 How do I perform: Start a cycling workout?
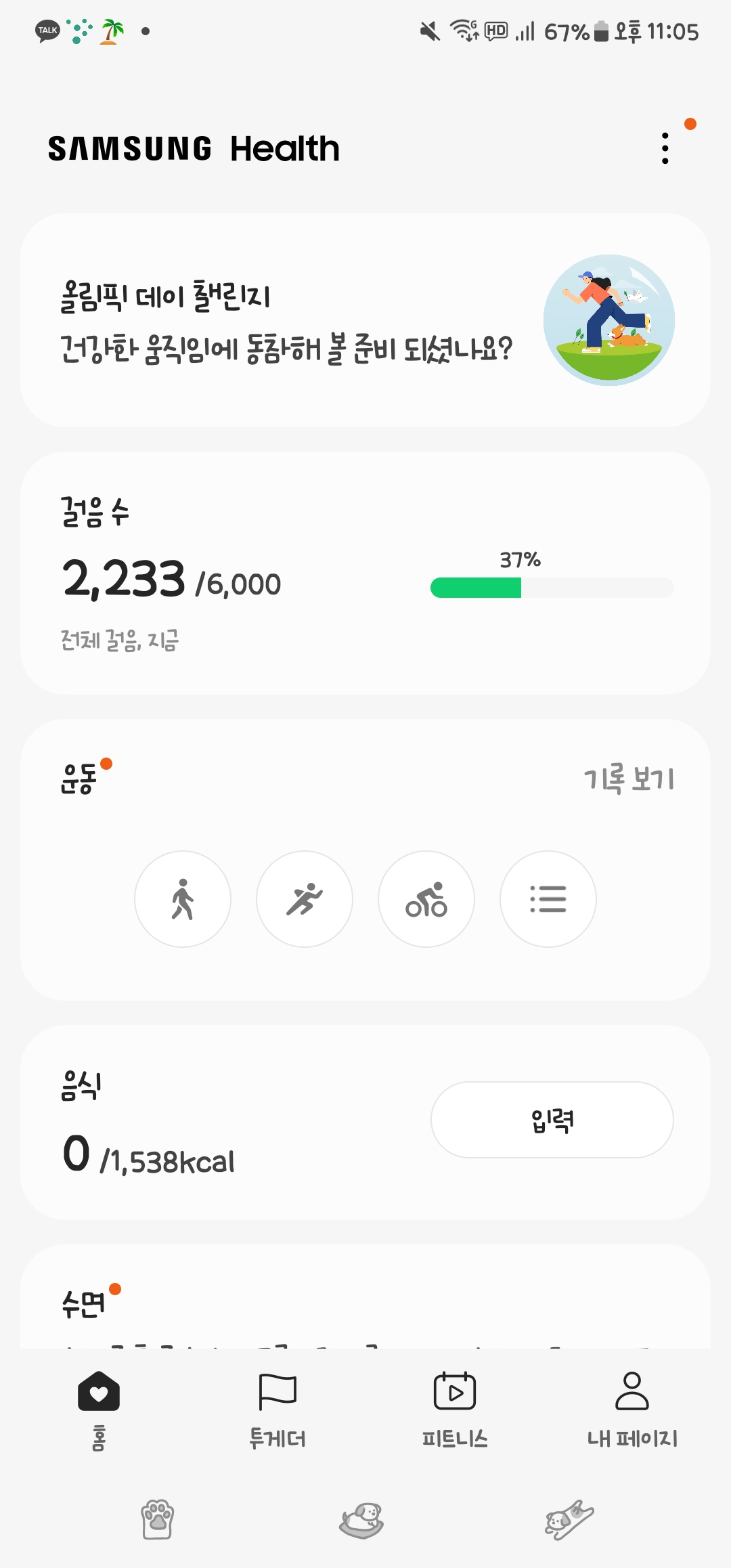coord(426,899)
